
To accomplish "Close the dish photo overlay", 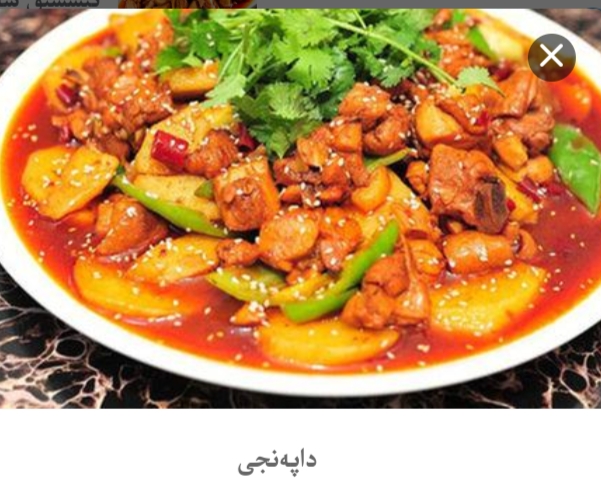I will (551, 57).
